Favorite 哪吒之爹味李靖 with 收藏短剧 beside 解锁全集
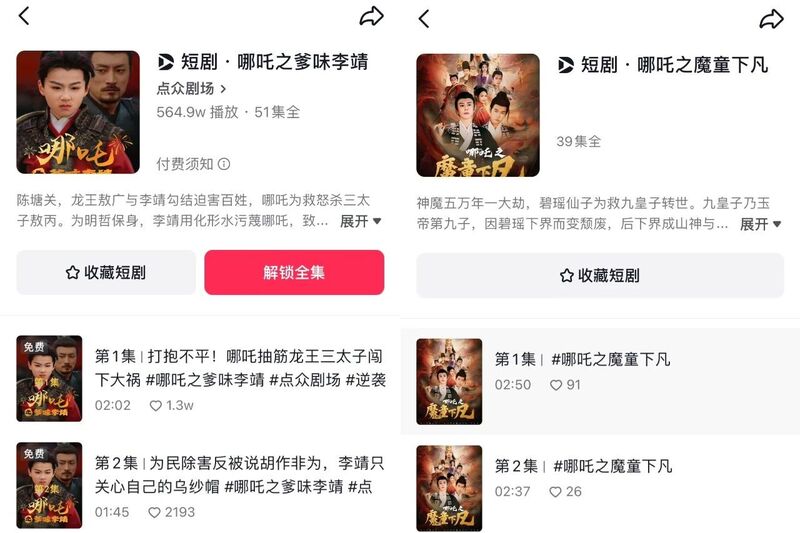Image resolution: width=800 pixels, height=533 pixels. point(106,272)
